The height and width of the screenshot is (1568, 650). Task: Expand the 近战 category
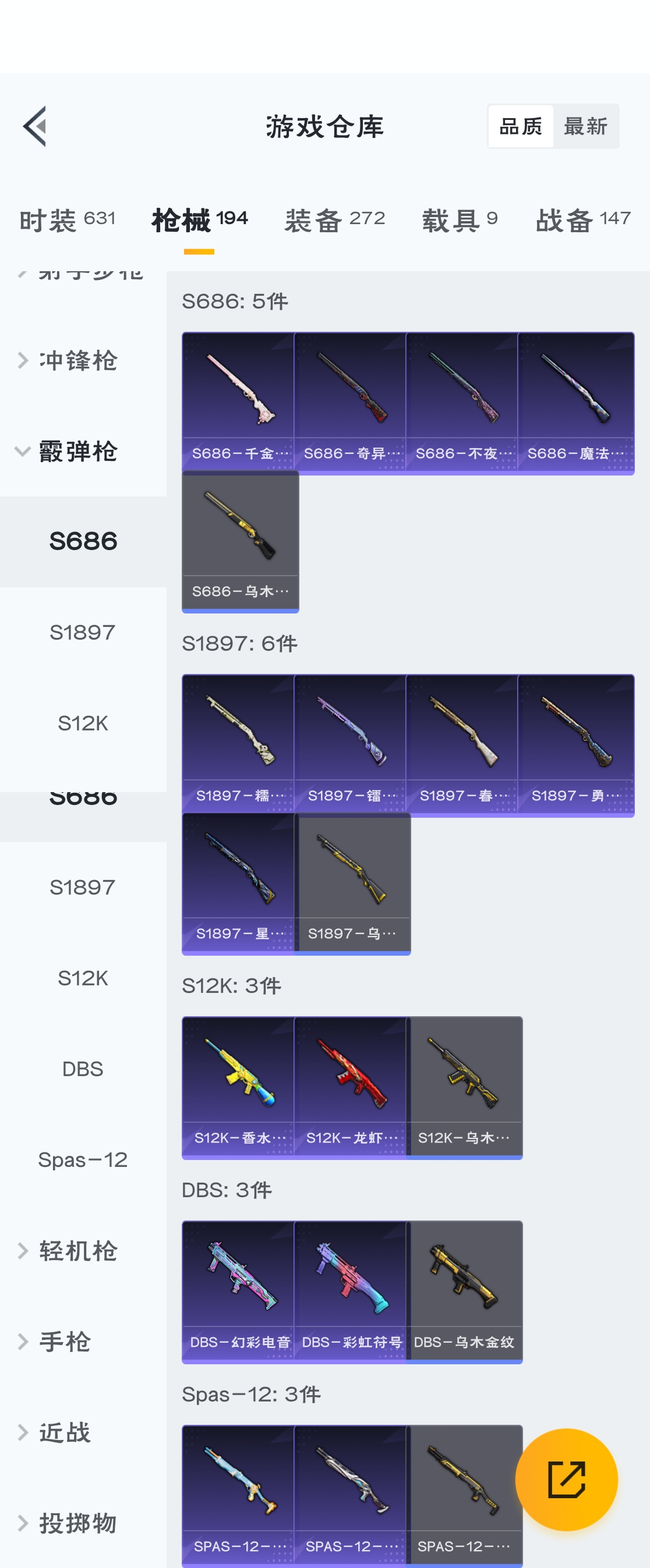(x=65, y=1432)
